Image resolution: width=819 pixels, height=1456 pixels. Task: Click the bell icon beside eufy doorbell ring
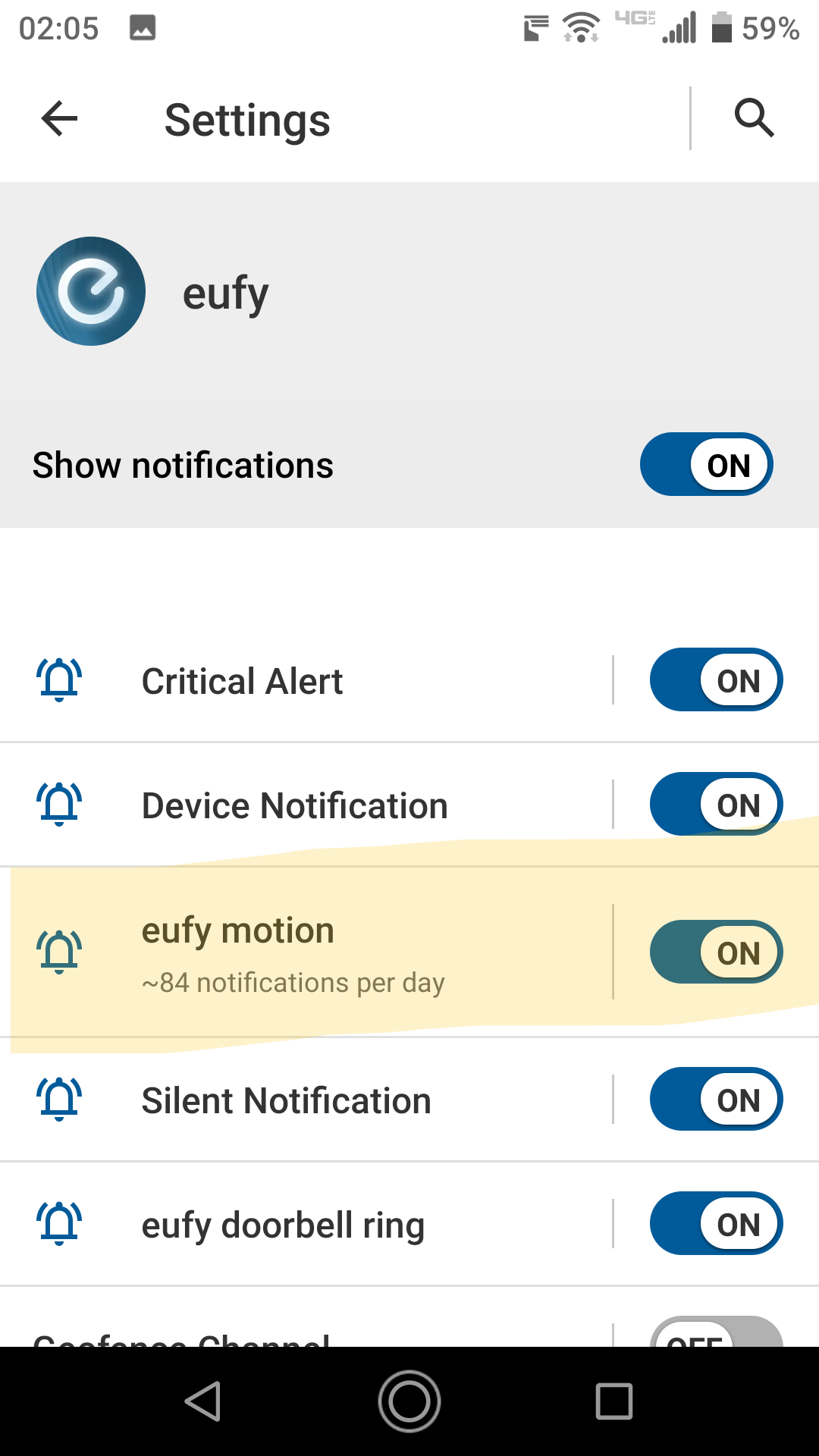coord(59,1224)
